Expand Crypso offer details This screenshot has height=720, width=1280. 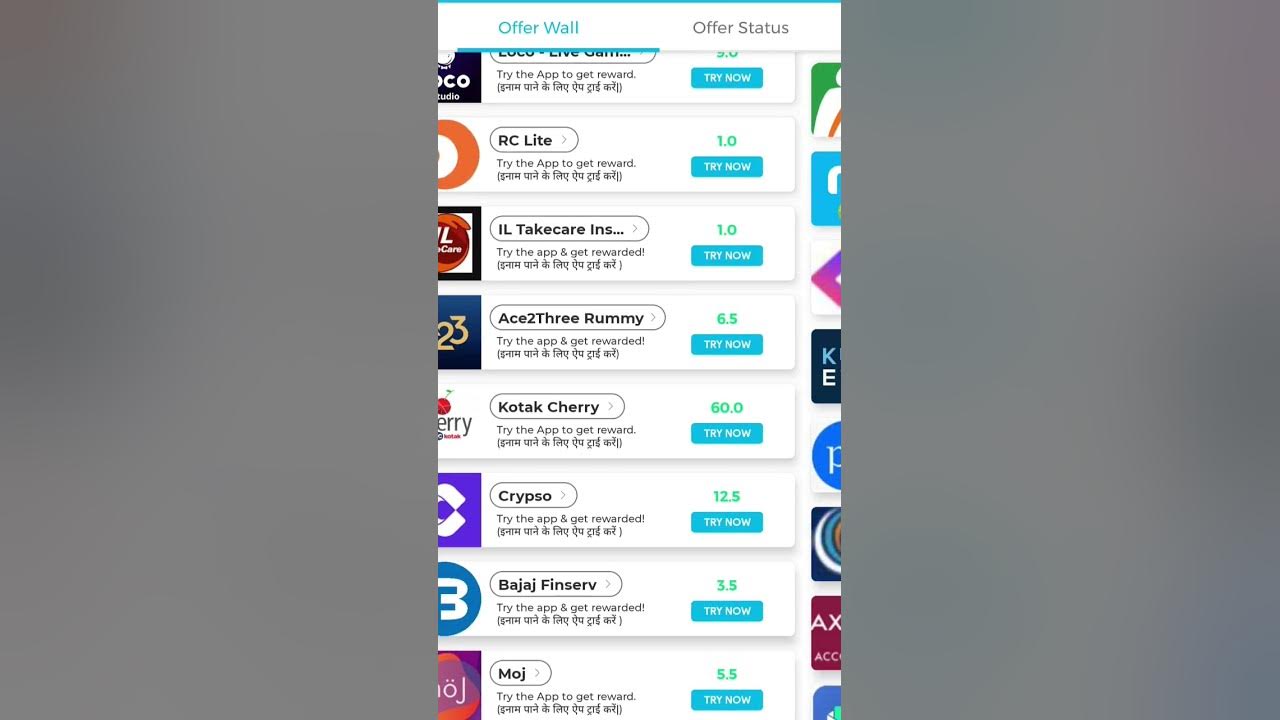pos(532,496)
